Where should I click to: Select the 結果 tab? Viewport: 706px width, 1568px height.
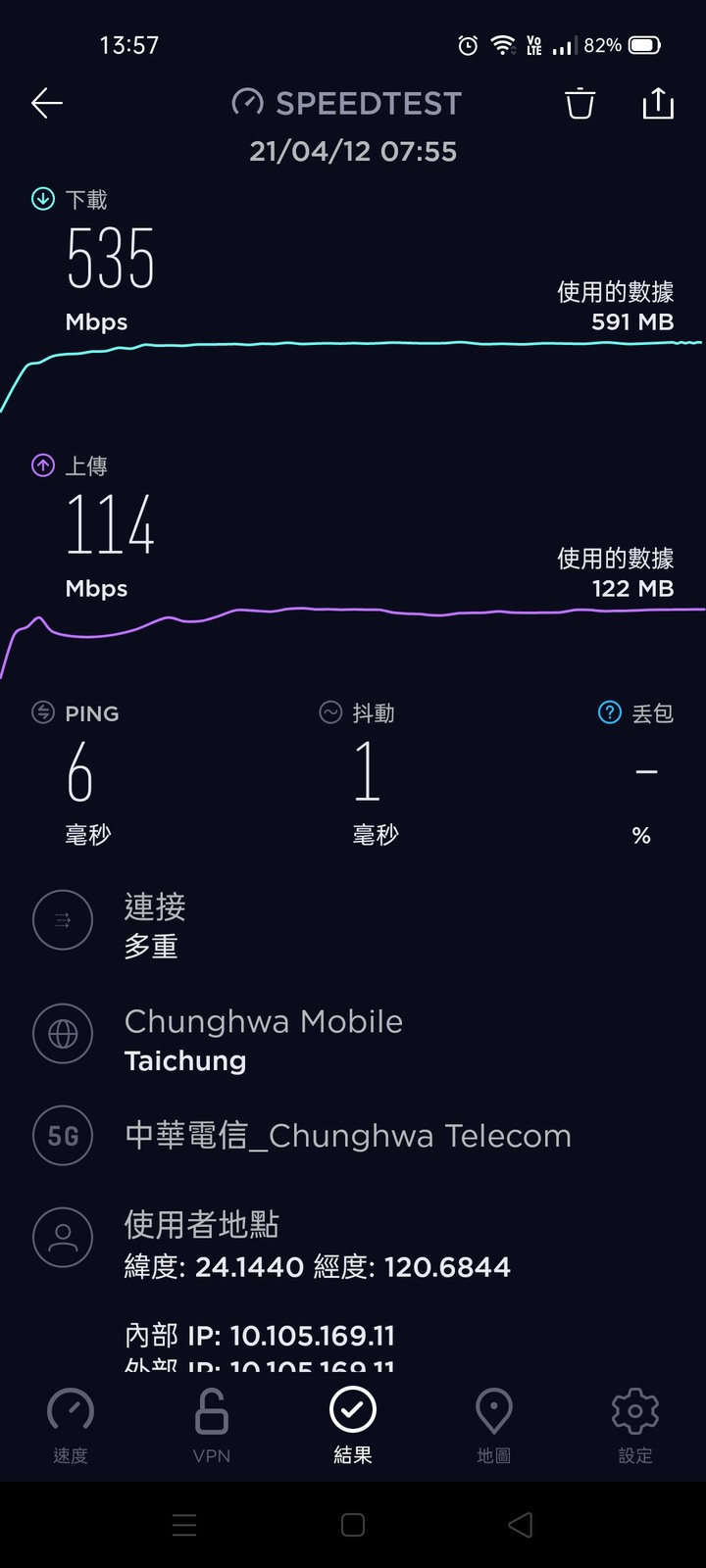pos(353,1426)
